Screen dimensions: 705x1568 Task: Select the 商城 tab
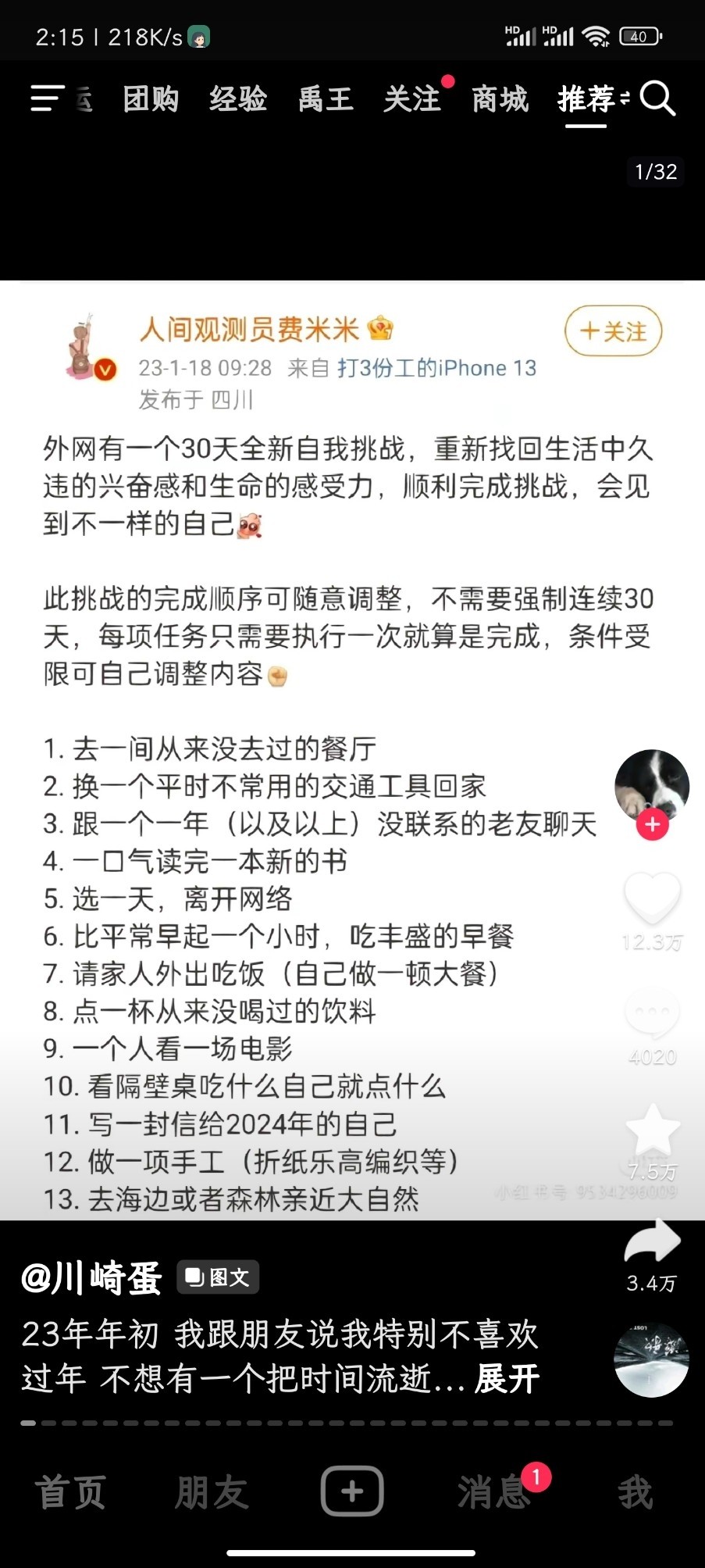(x=500, y=99)
